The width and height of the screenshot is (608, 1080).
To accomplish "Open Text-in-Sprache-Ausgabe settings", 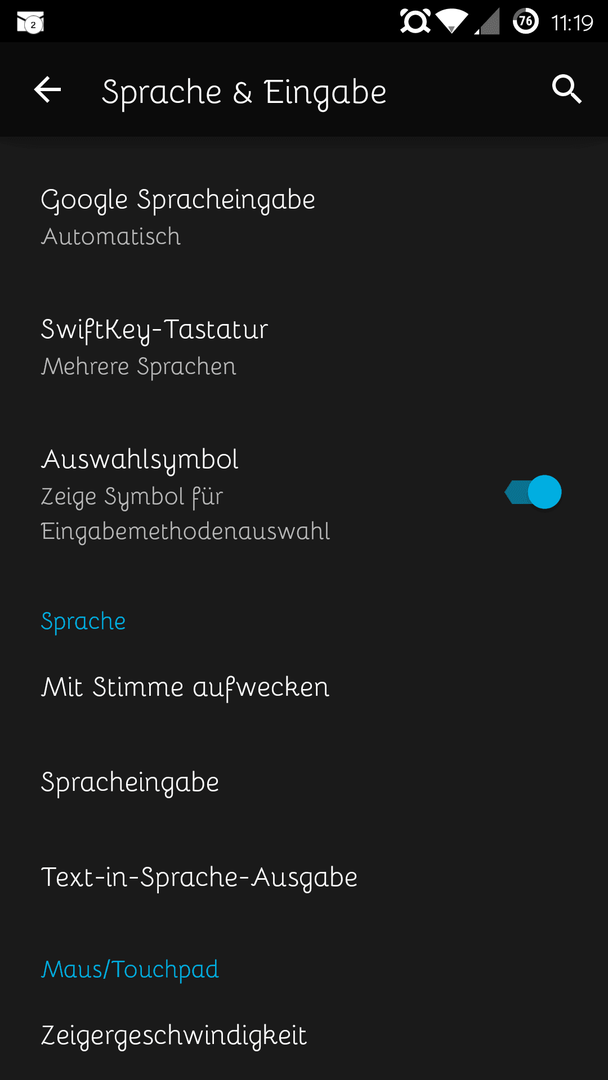I will coord(304,878).
